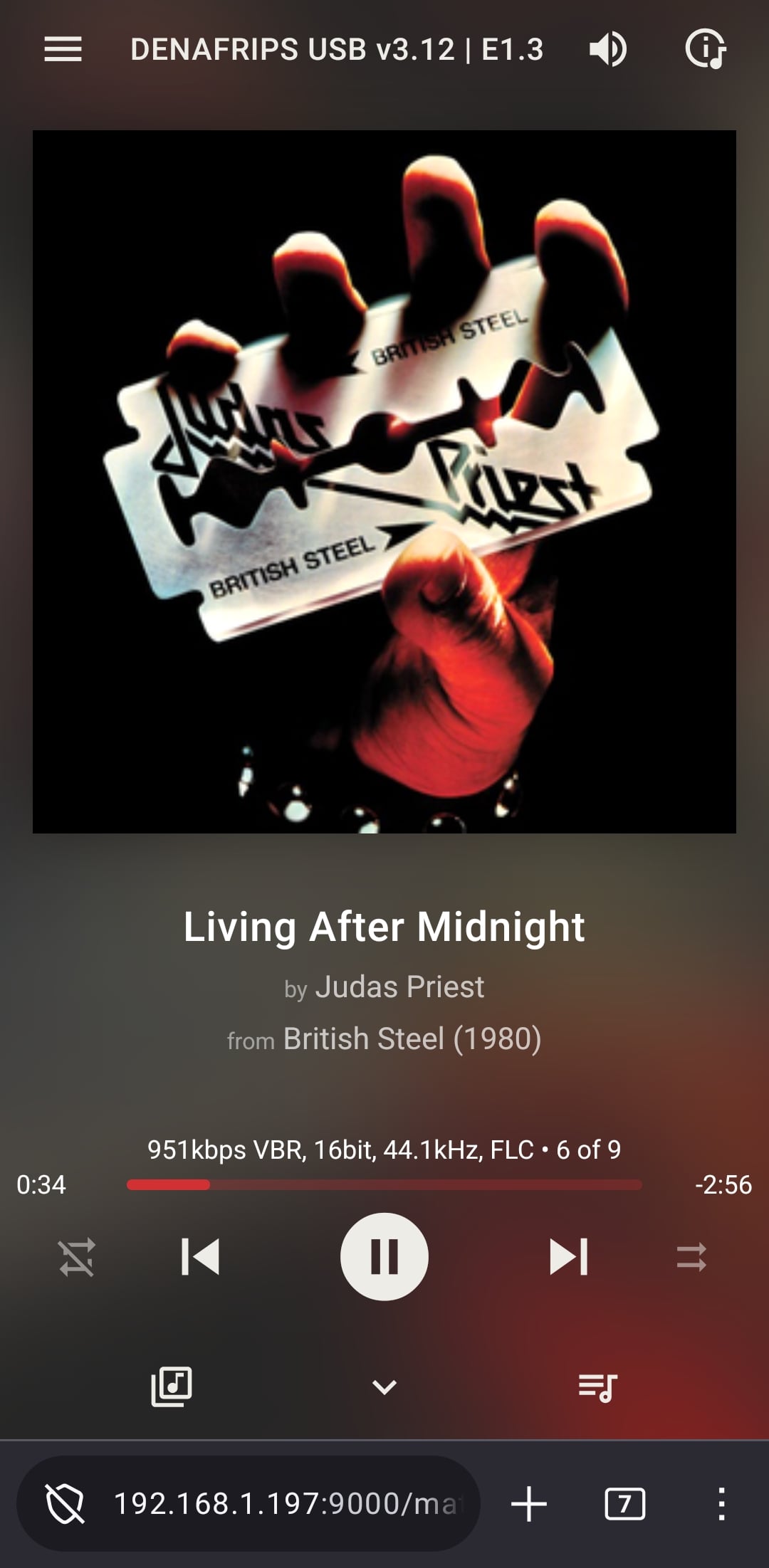Screen dimensions: 769x1568
Task: Open the play queue
Action: pos(597,1387)
